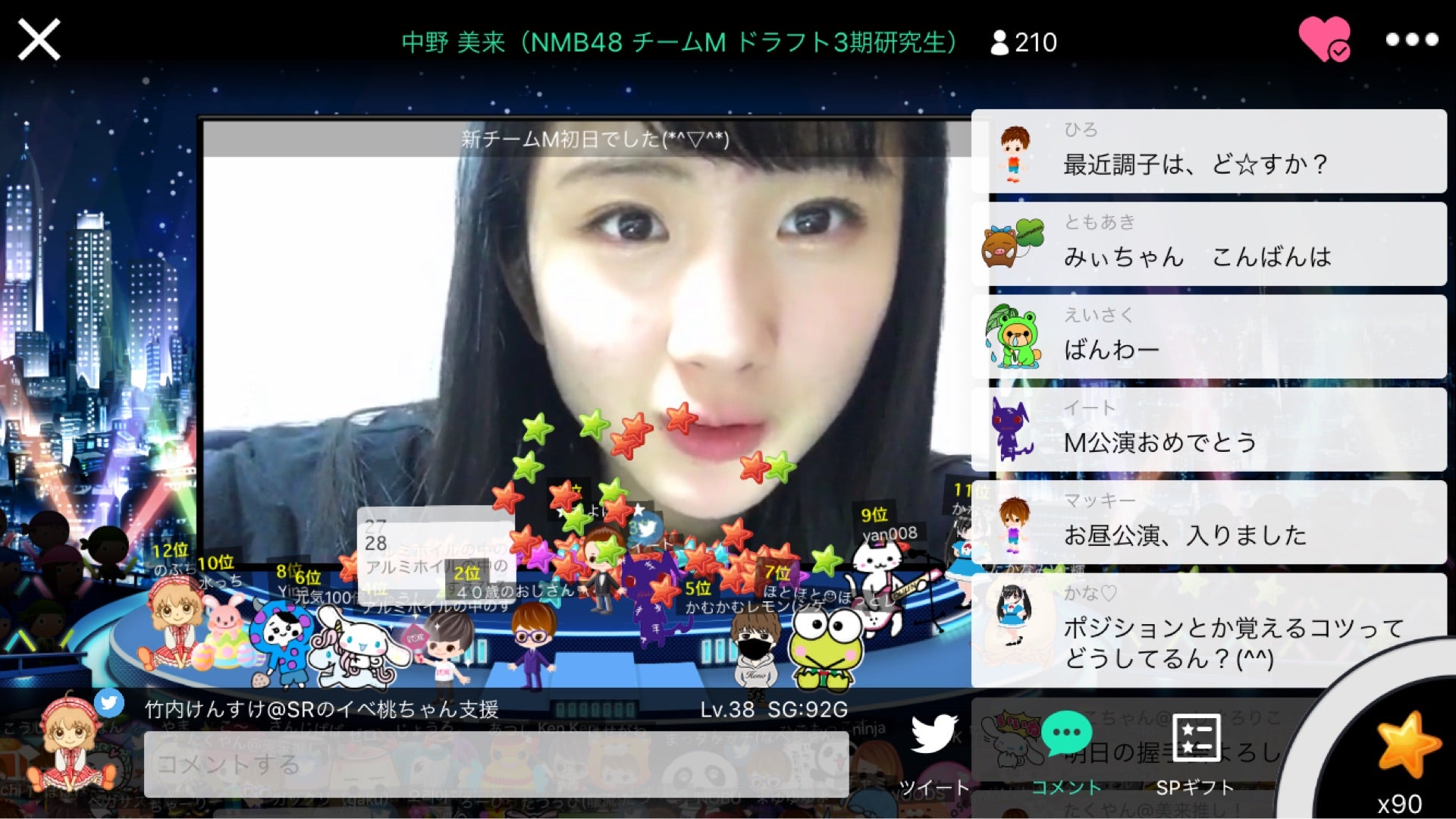This screenshot has height=819, width=1456.
Task: Open the SPギフト list
Action: click(1195, 751)
